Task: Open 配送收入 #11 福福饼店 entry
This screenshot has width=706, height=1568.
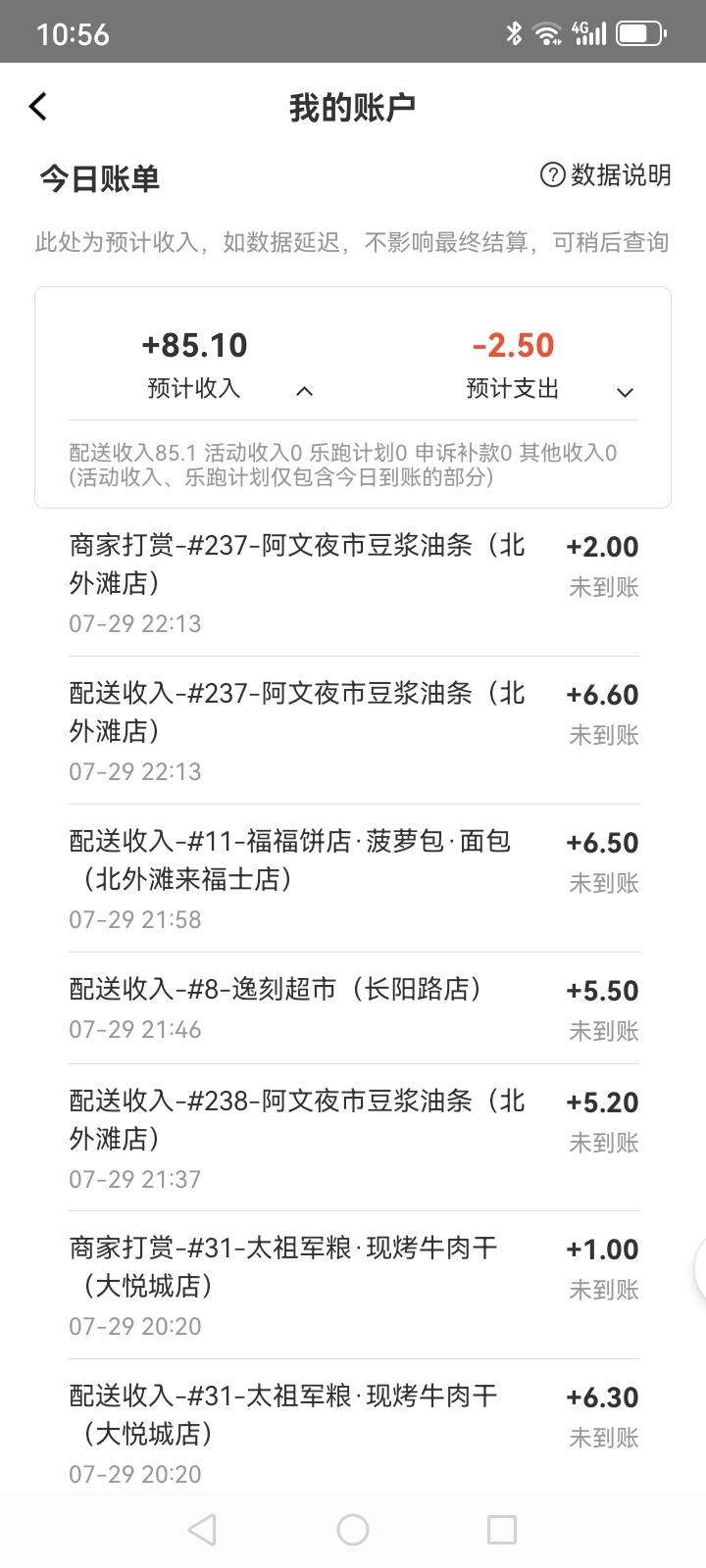Action: tap(353, 879)
